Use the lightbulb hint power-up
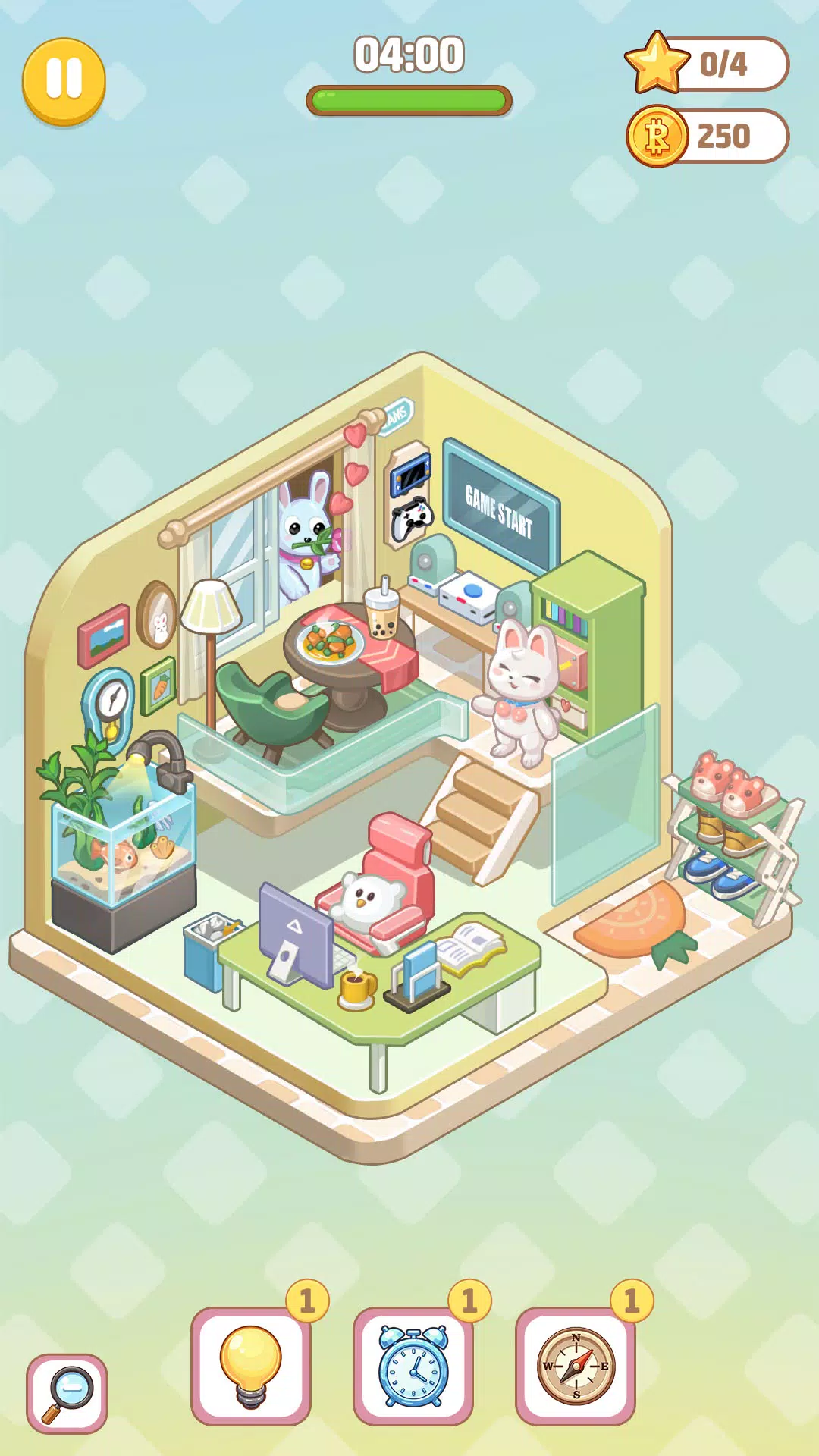Viewport: 819px width, 1456px height. click(x=250, y=1366)
